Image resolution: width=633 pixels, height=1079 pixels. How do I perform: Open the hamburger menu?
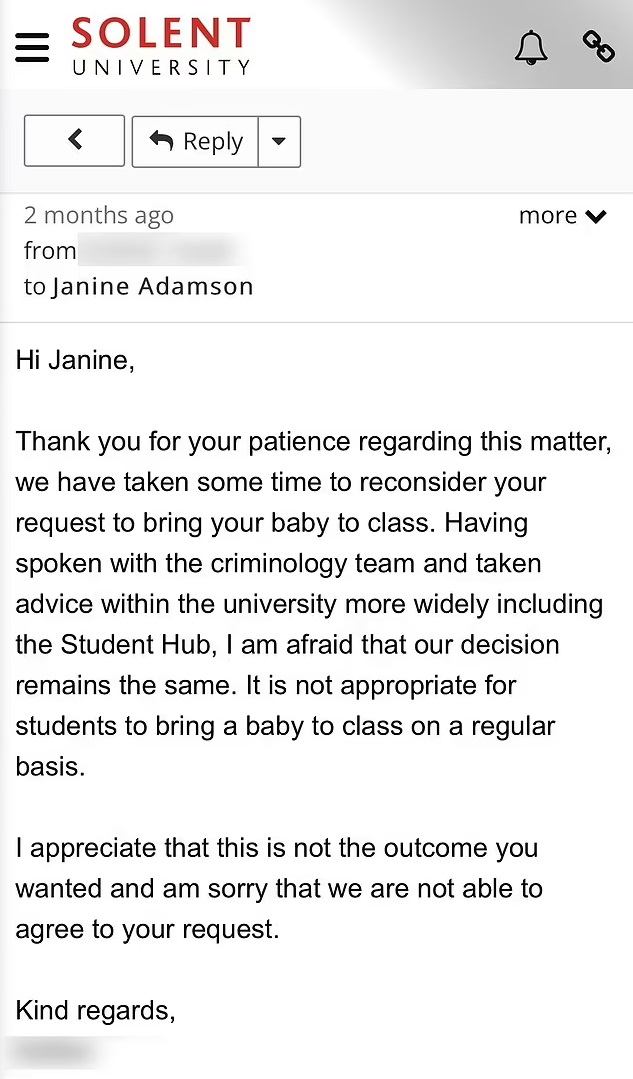32,47
